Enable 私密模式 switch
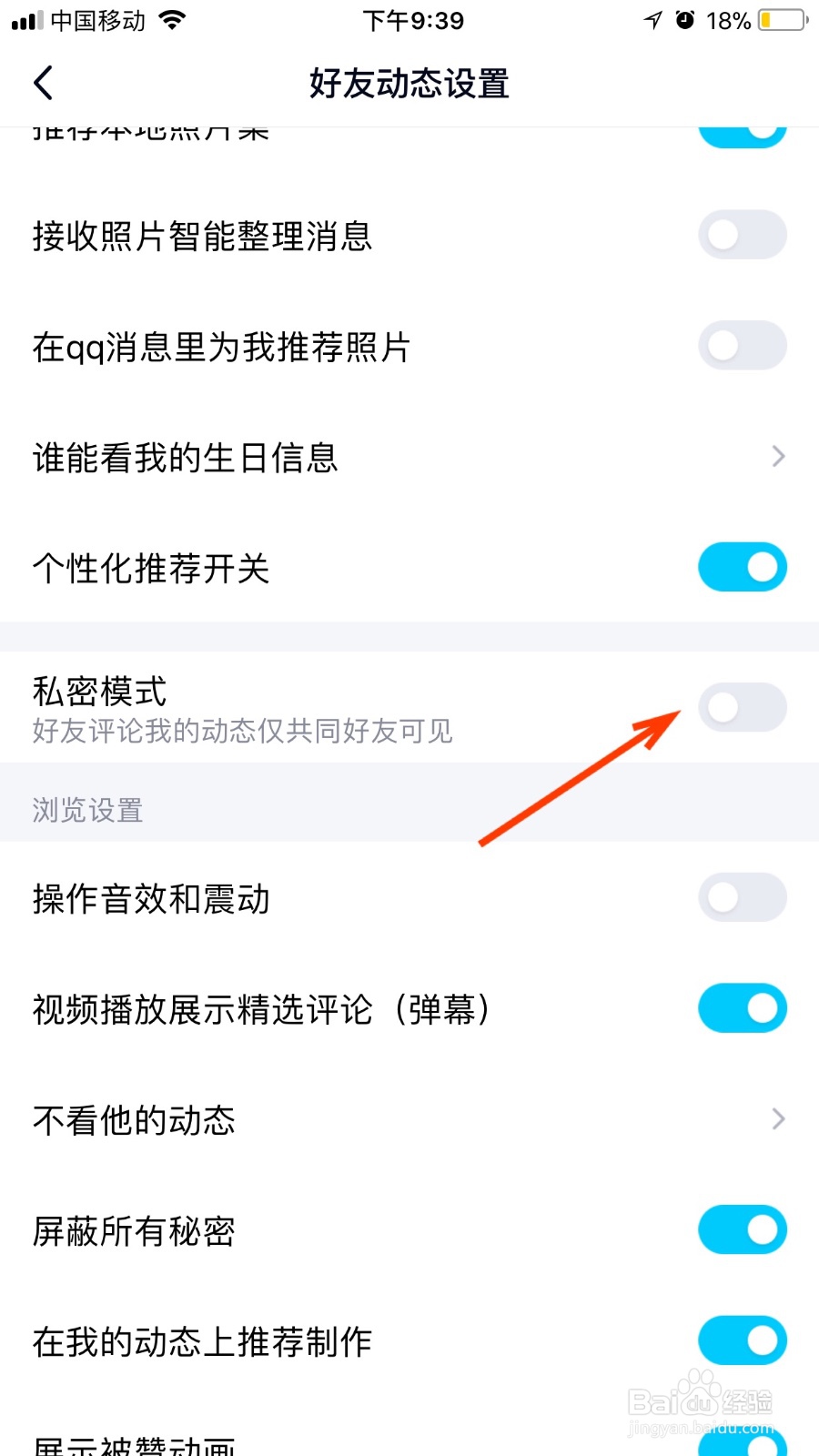The image size is (819, 1456). point(743,708)
